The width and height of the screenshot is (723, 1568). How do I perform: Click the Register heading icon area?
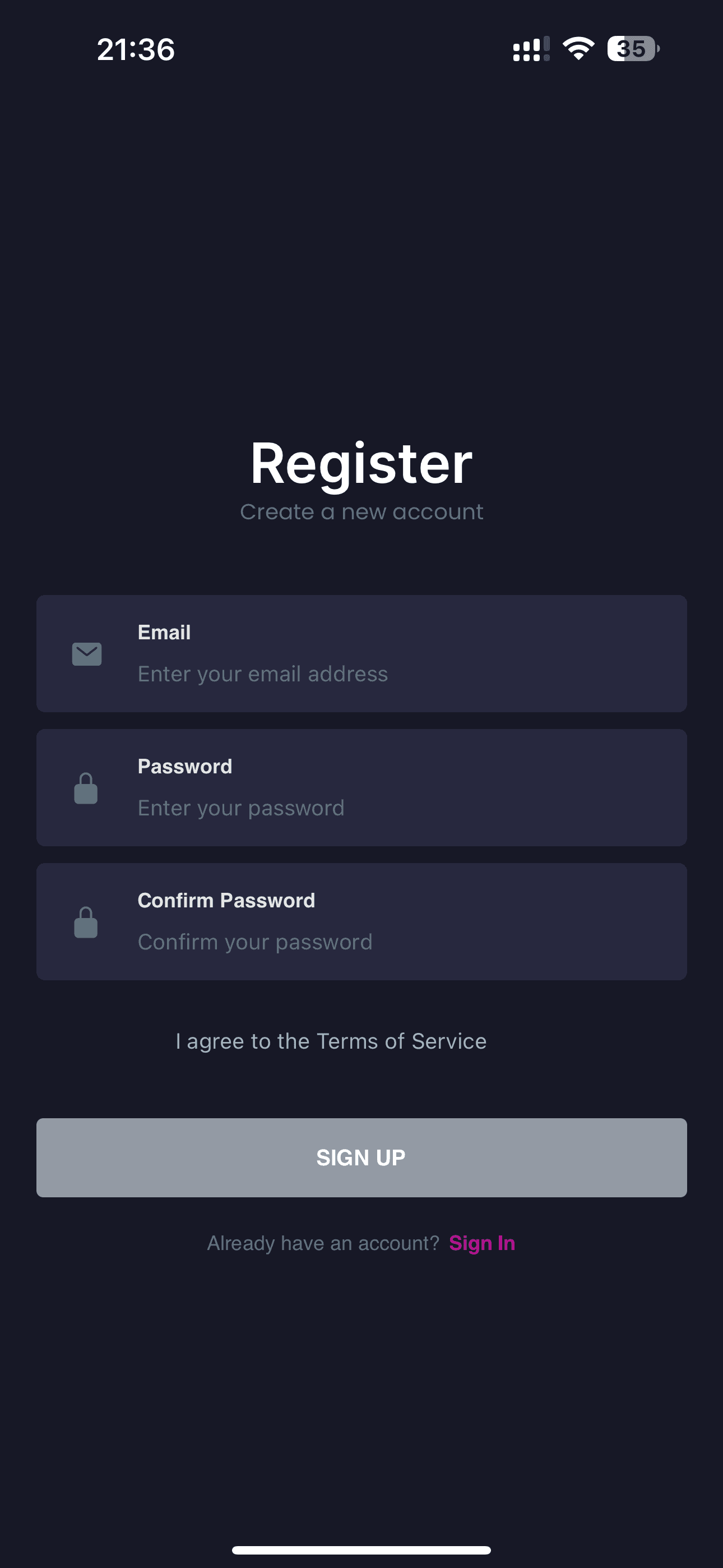pyautogui.click(x=361, y=463)
